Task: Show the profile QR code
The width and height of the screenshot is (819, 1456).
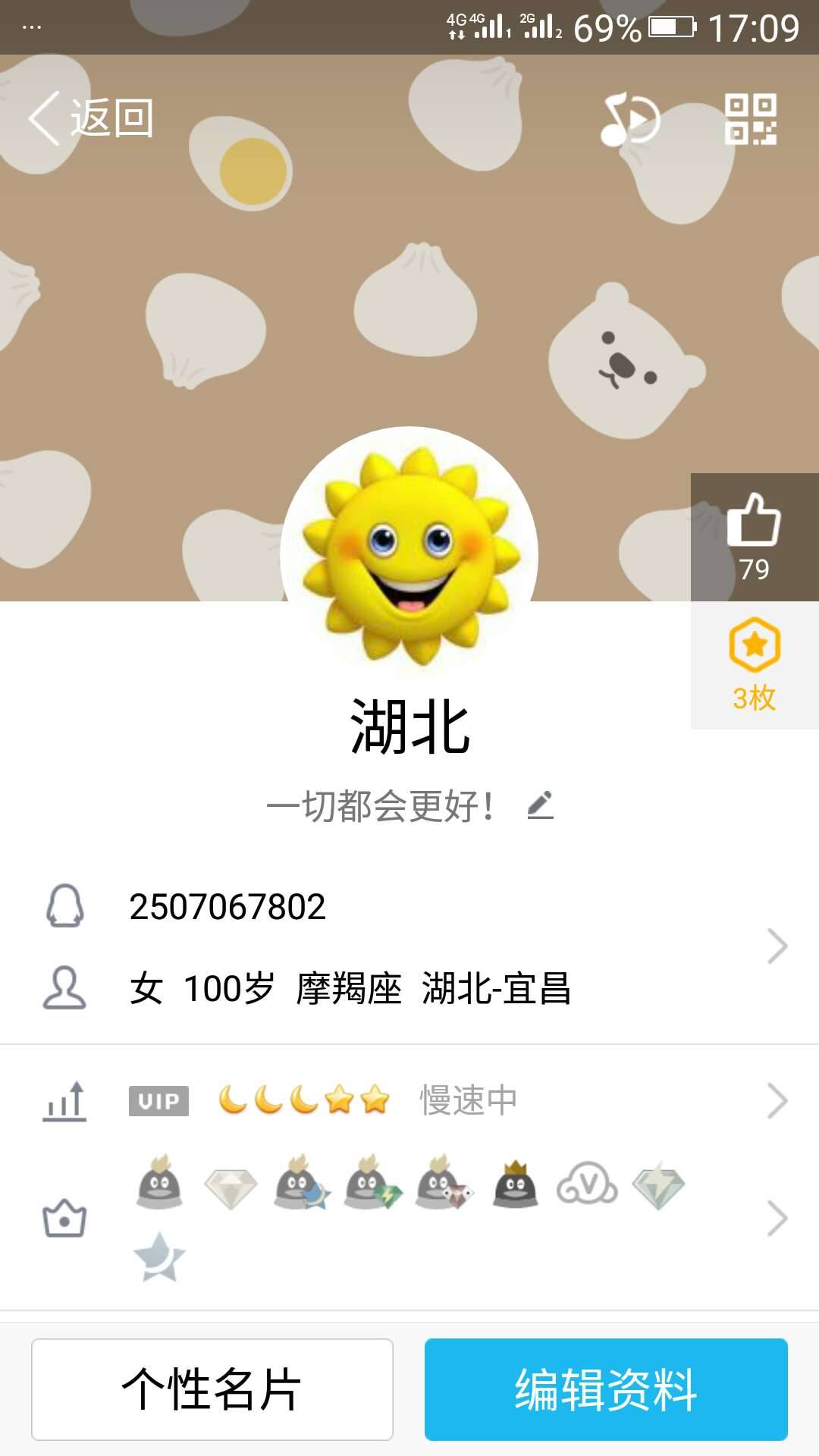Action: click(x=750, y=119)
